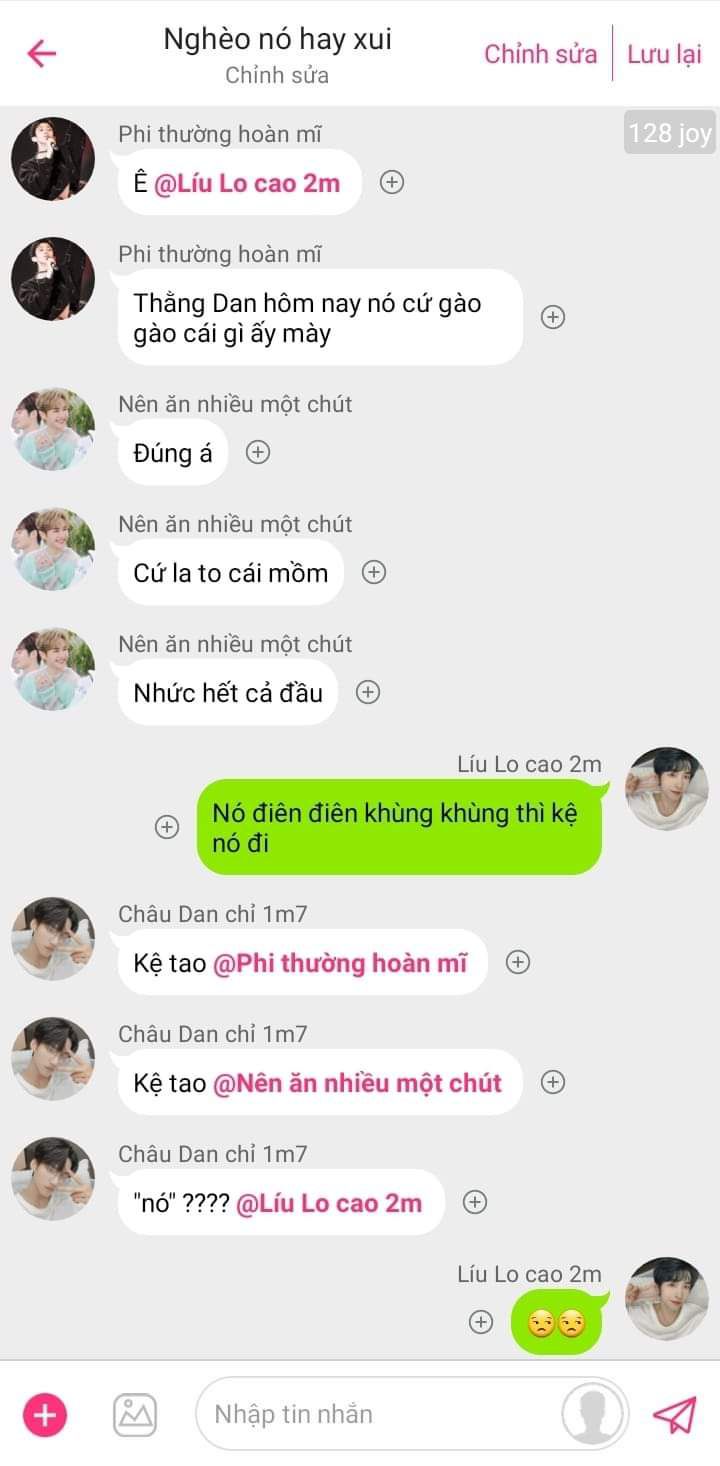Screen dimensions: 720x1466
Task: Tap plus icon beside "Cứ la to cái mồm"
Action: pos(374,572)
